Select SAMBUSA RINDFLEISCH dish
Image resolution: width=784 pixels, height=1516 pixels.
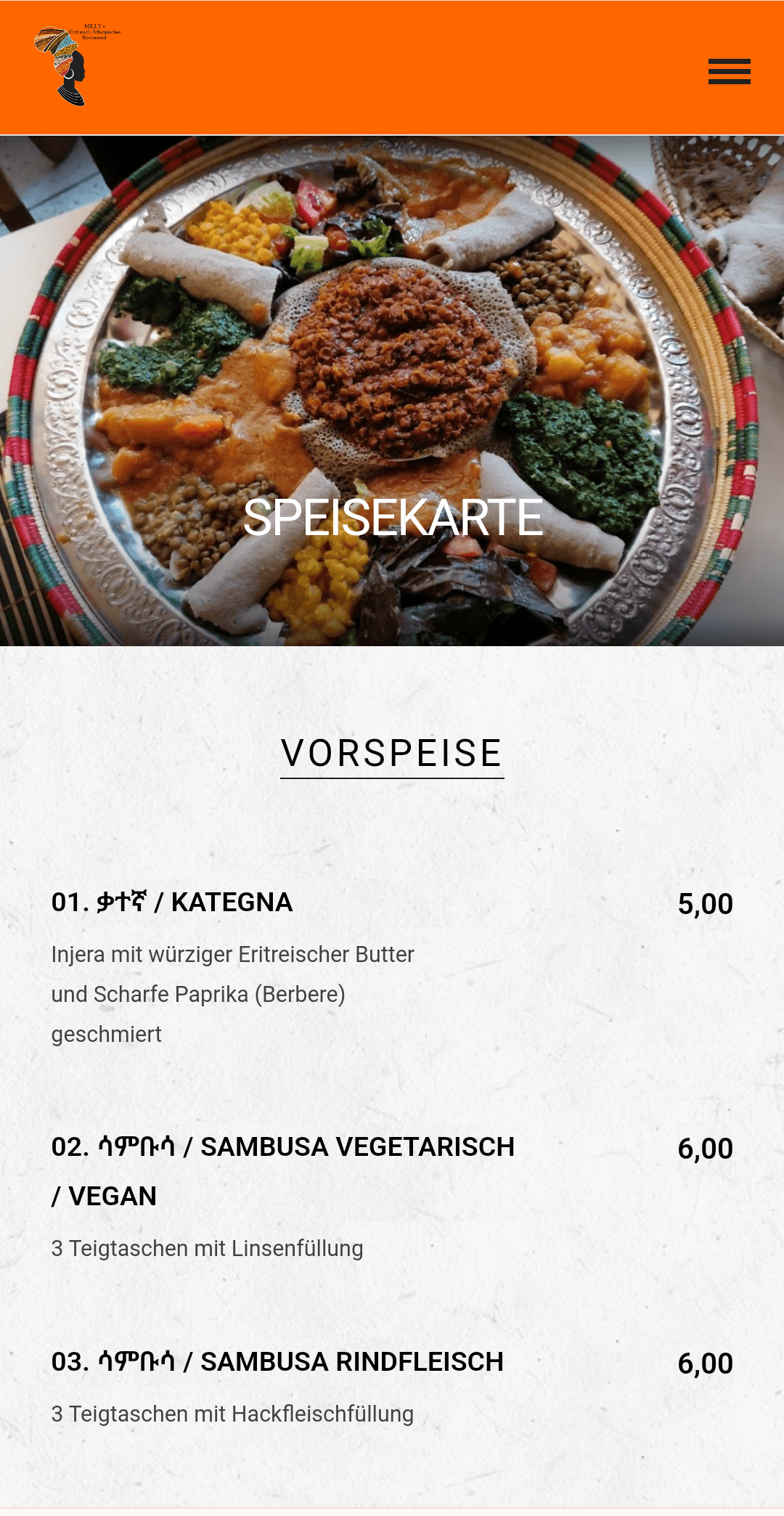coord(278,1363)
